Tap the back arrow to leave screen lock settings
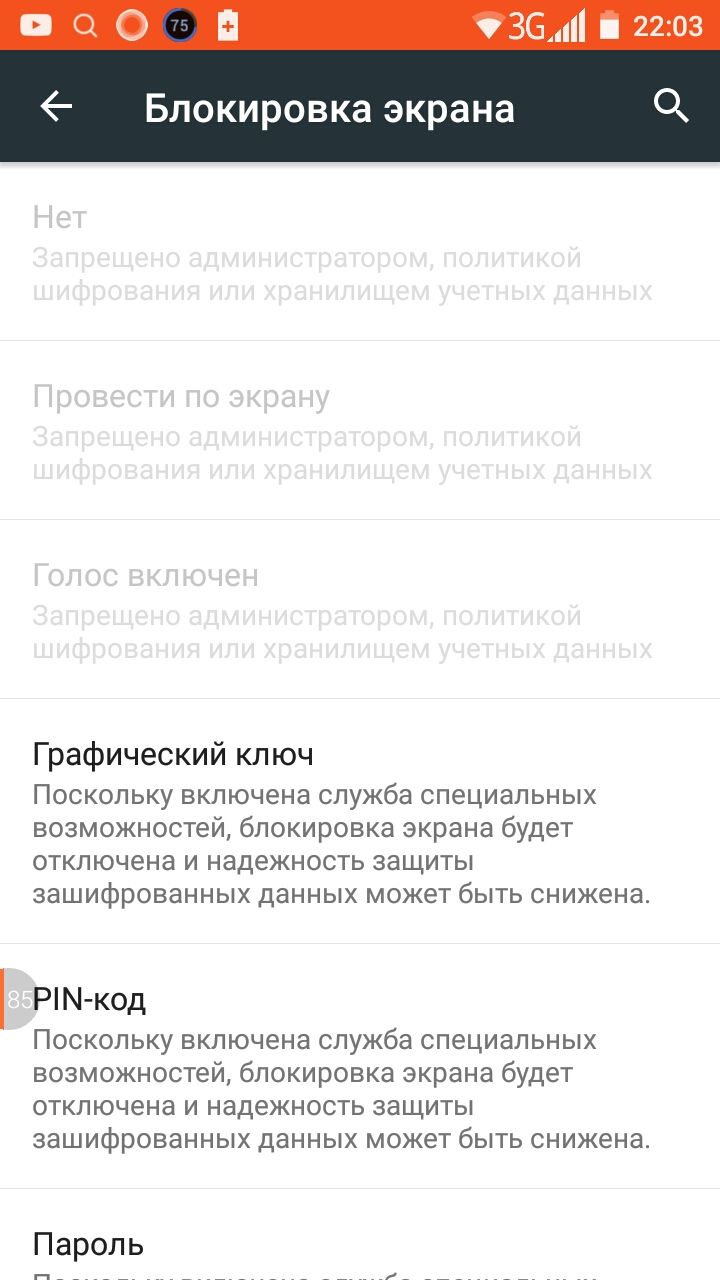The image size is (720, 1280). click(55, 104)
